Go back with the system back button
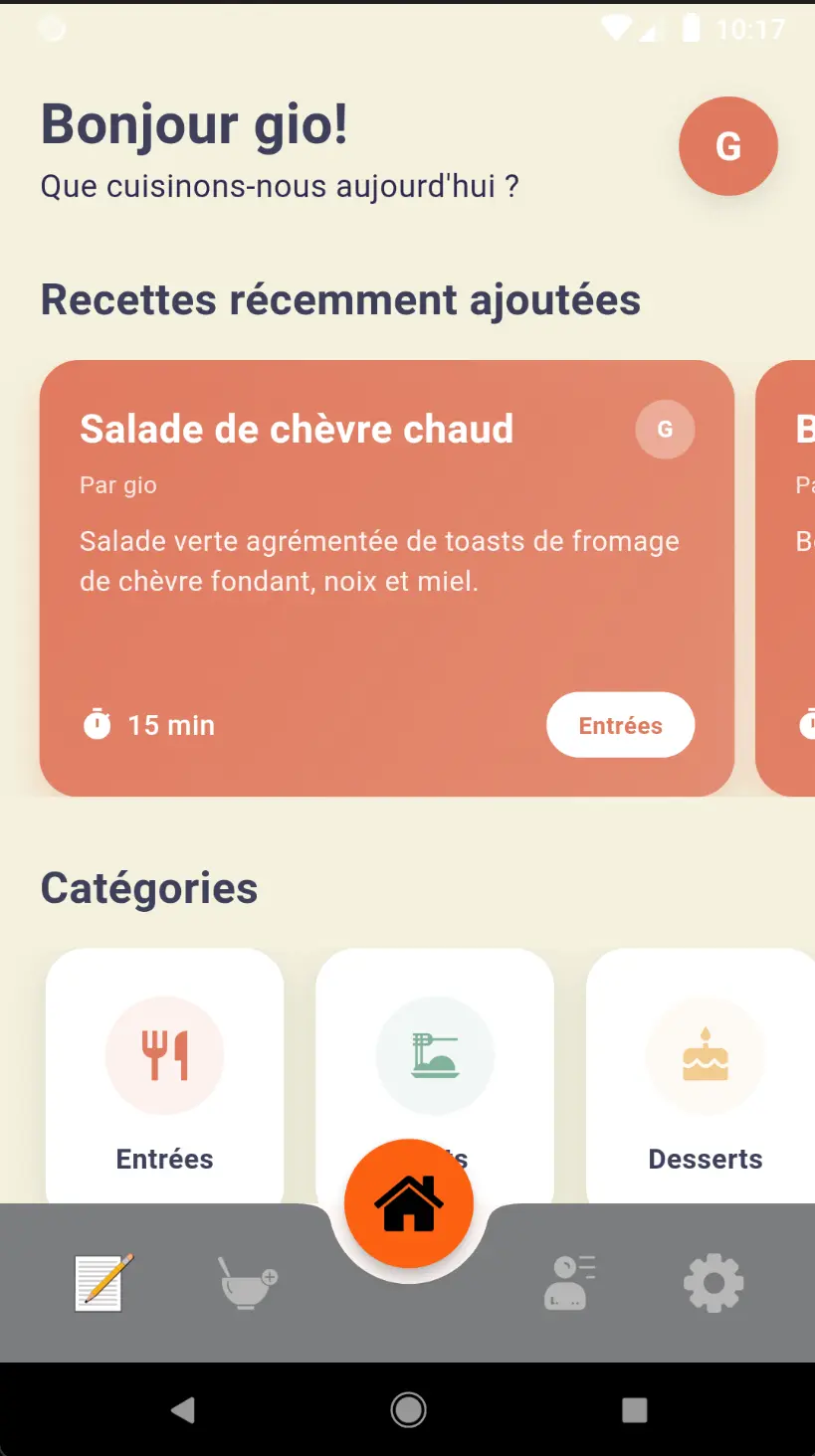Image resolution: width=815 pixels, height=1456 pixels. click(182, 1409)
